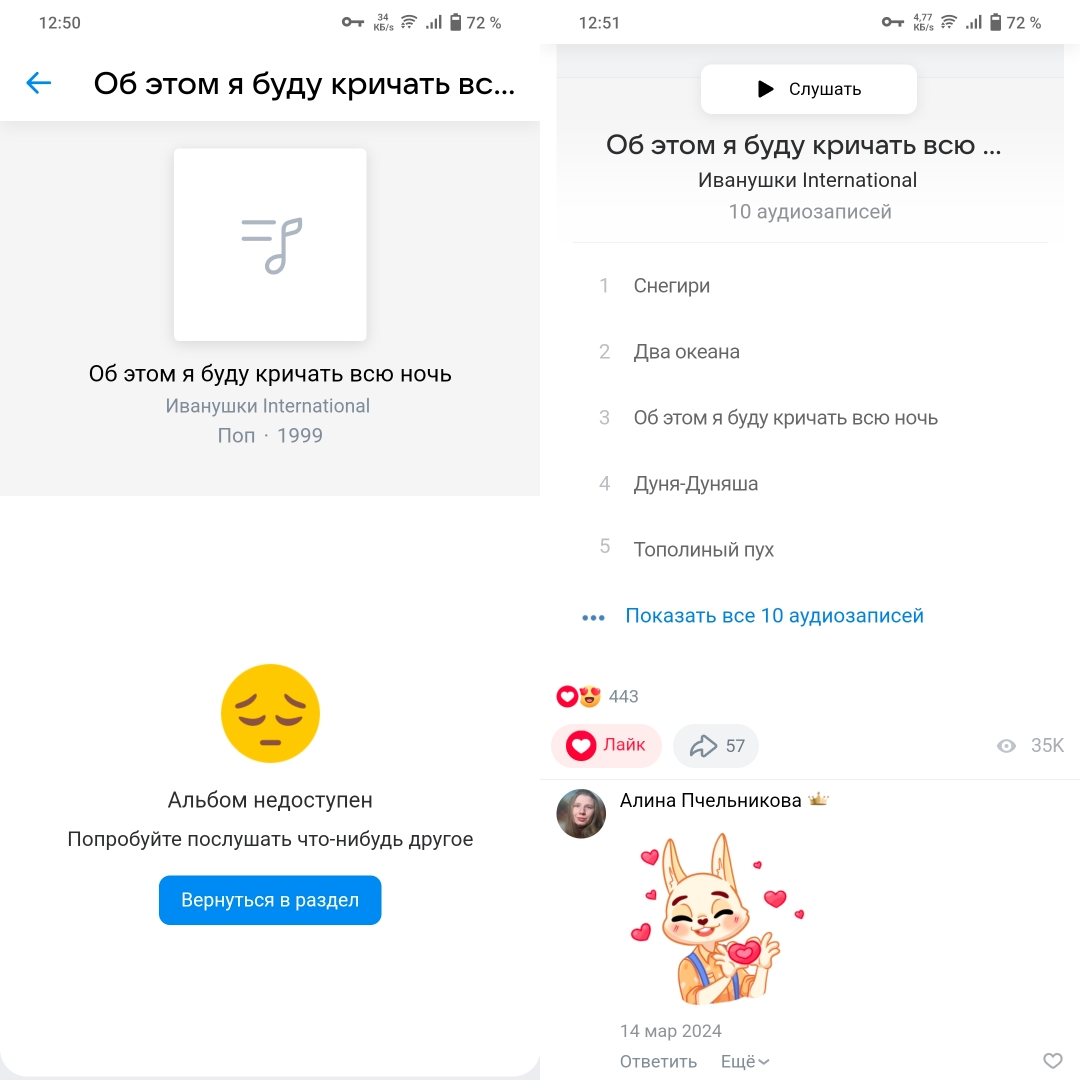The width and height of the screenshot is (1080, 1080).
Task: Reply to Алина's comment via 'Ответить'
Action: tap(658, 1061)
